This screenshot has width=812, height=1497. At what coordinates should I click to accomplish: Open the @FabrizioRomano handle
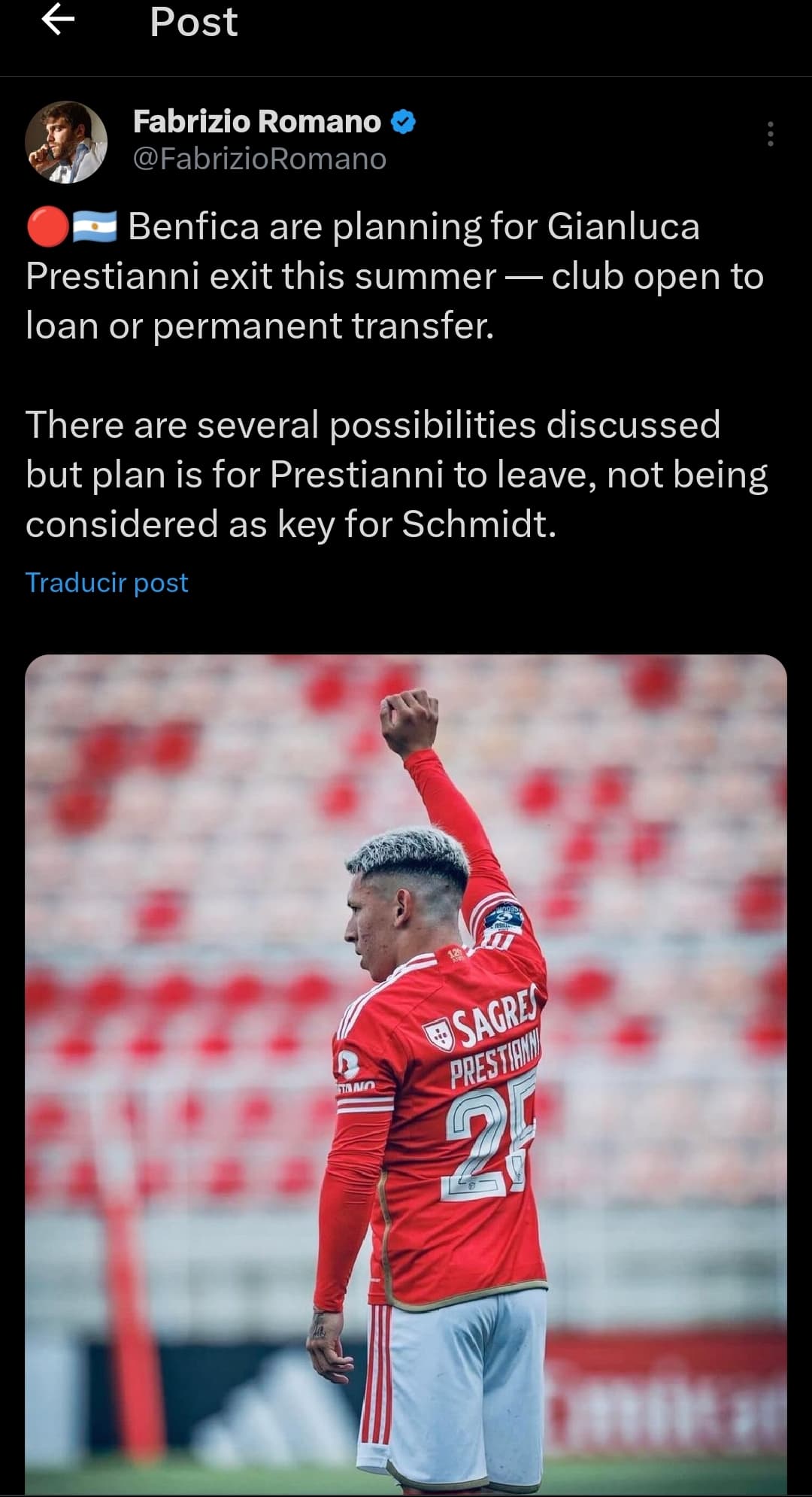pyautogui.click(x=259, y=159)
